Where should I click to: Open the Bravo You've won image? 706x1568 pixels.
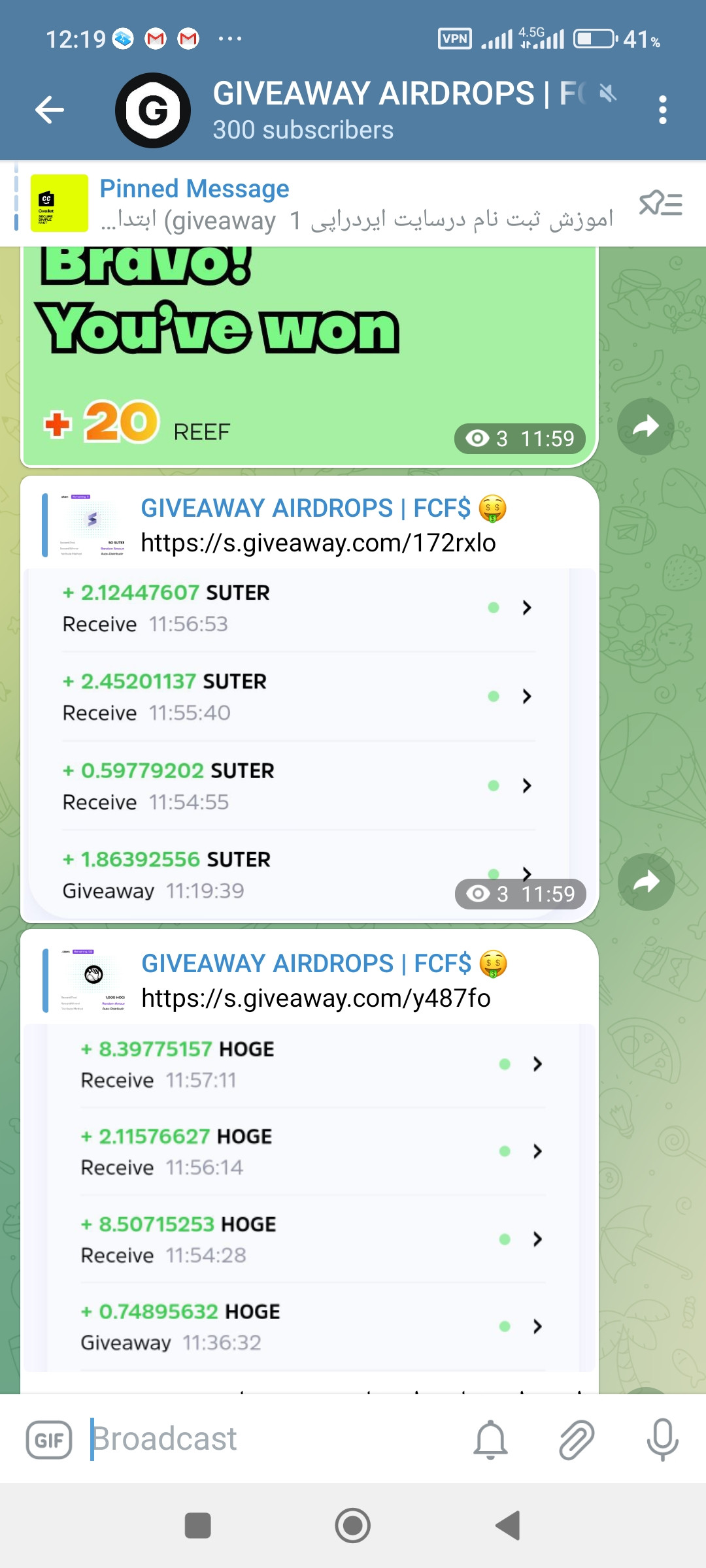click(x=309, y=356)
